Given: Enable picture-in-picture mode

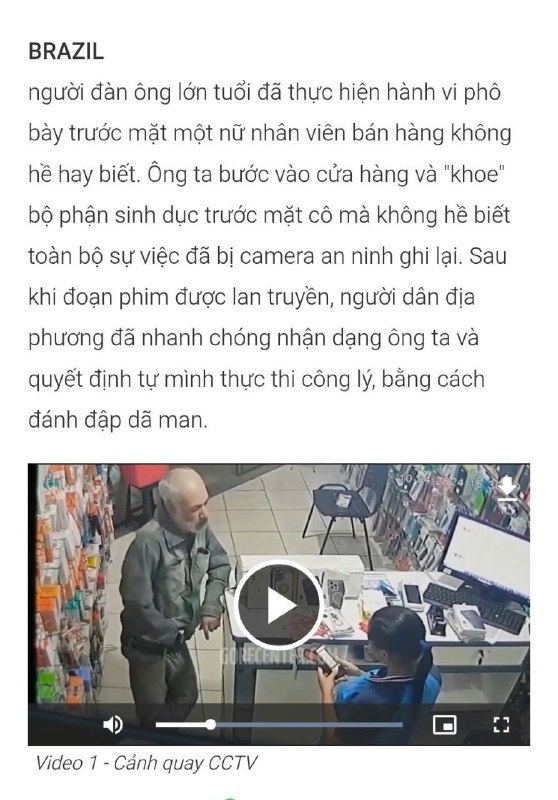Looking at the screenshot, I should coord(444,724).
